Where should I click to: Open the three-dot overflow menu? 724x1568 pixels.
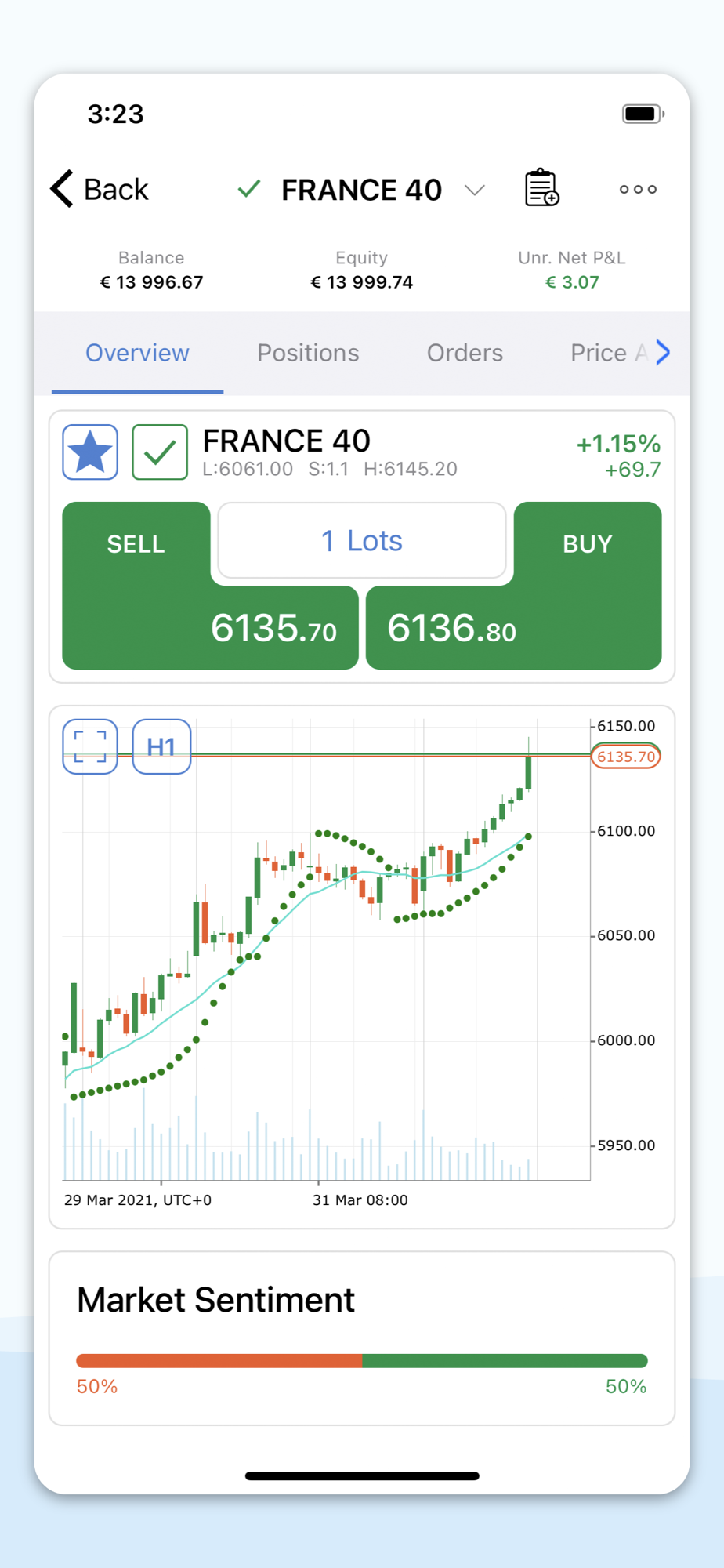(x=638, y=189)
